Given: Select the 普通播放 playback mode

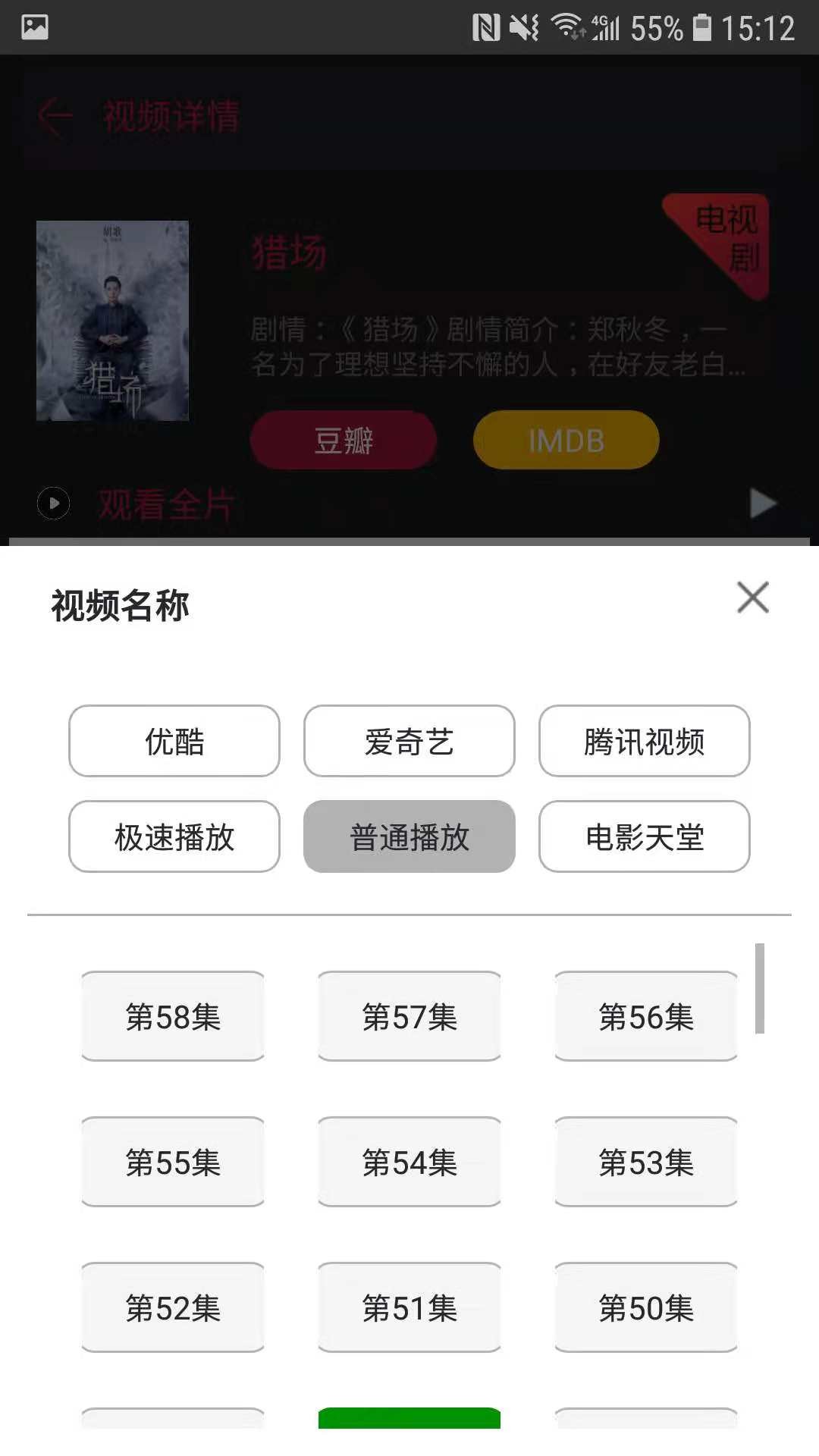Looking at the screenshot, I should click(409, 837).
